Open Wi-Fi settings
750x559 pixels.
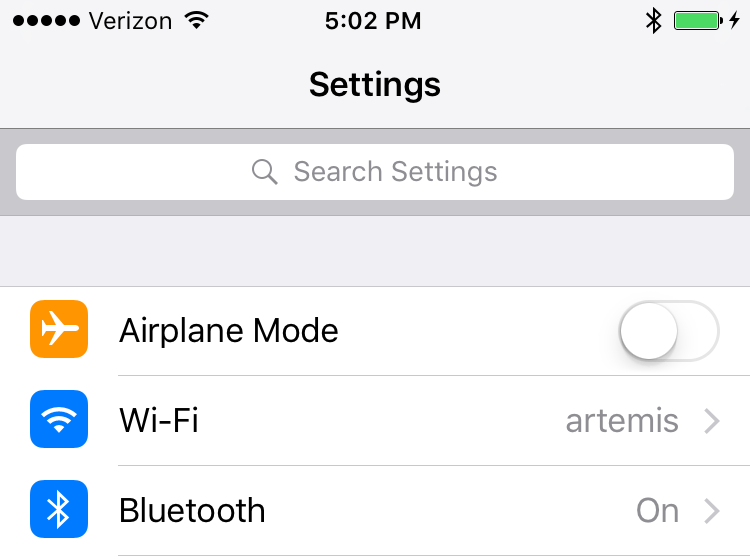pos(375,421)
